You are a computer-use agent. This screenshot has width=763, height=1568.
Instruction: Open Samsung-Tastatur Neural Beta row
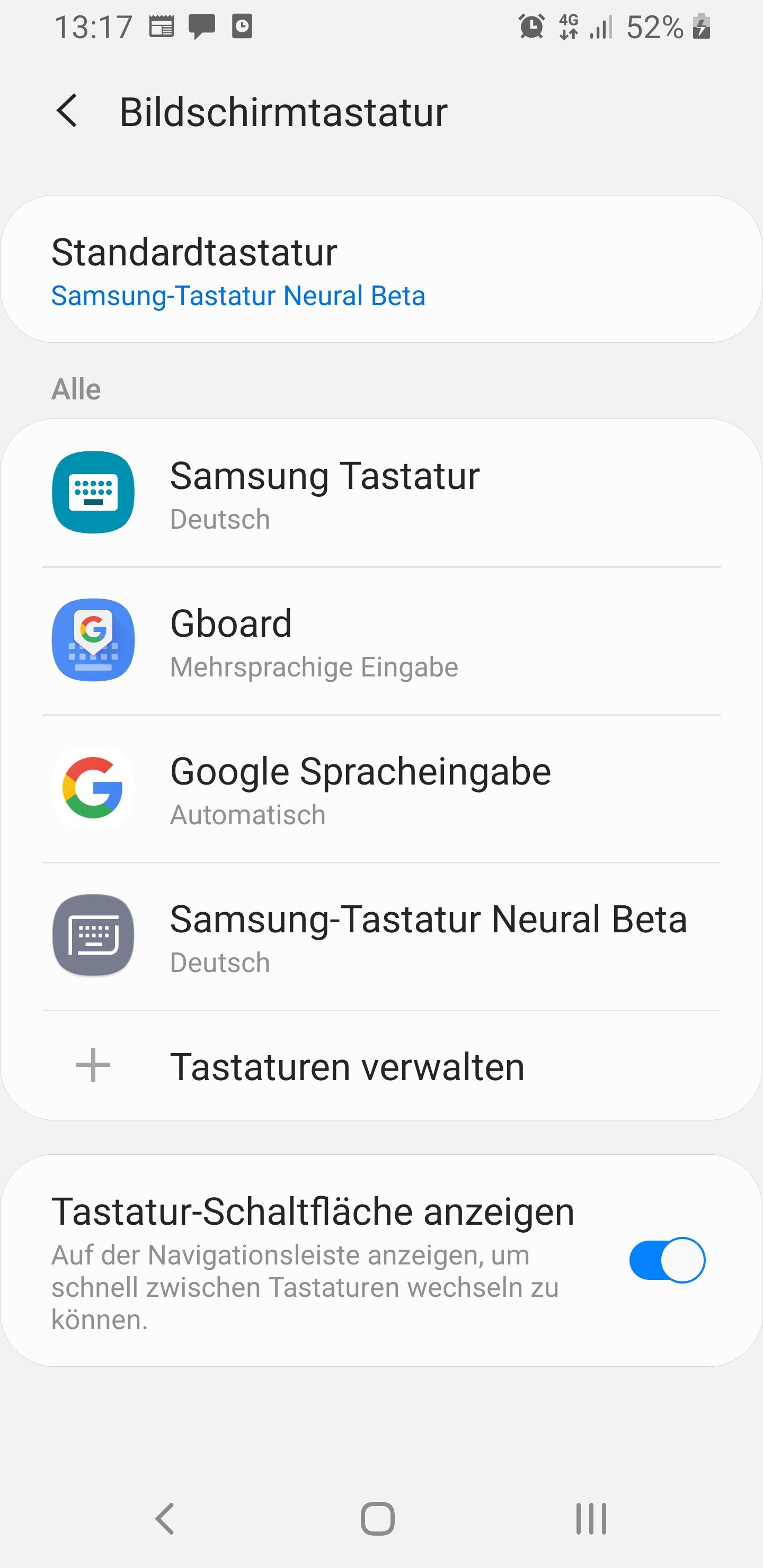click(381, 937)
